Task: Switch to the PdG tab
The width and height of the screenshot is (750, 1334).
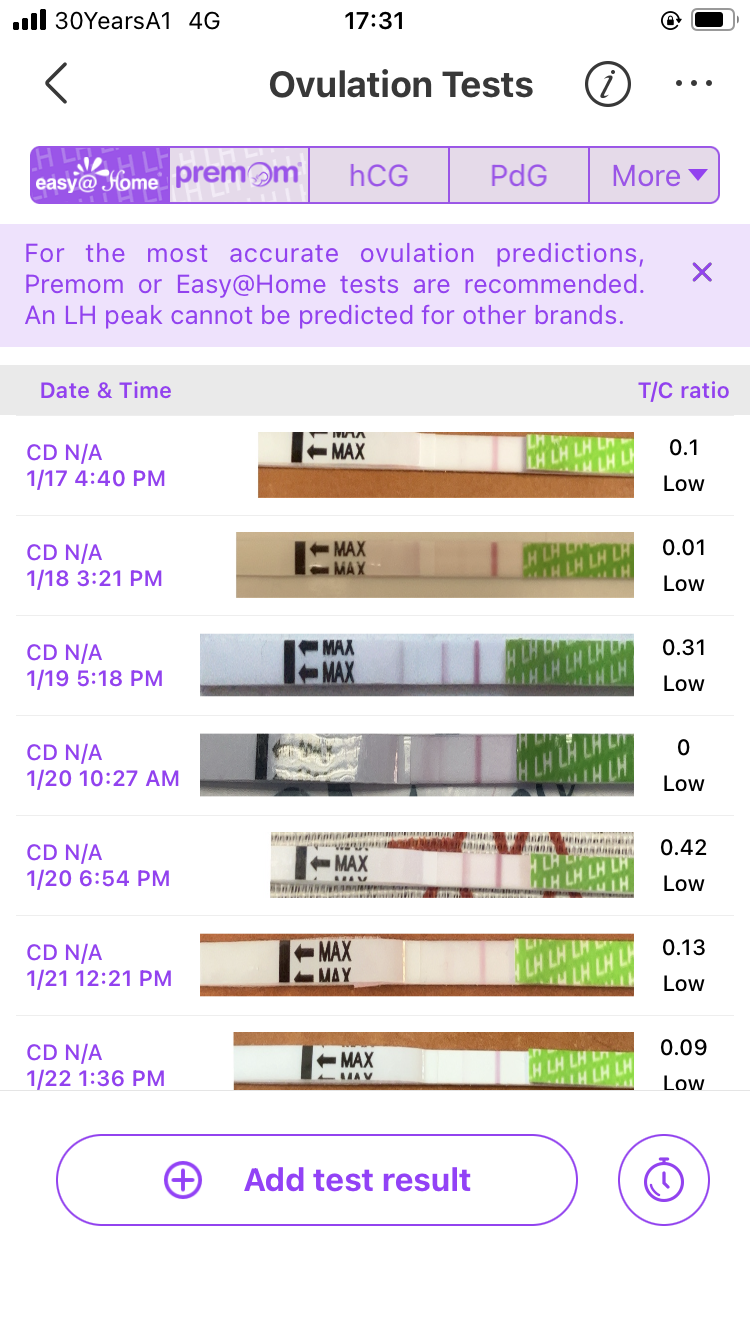Action: (519, 176)
